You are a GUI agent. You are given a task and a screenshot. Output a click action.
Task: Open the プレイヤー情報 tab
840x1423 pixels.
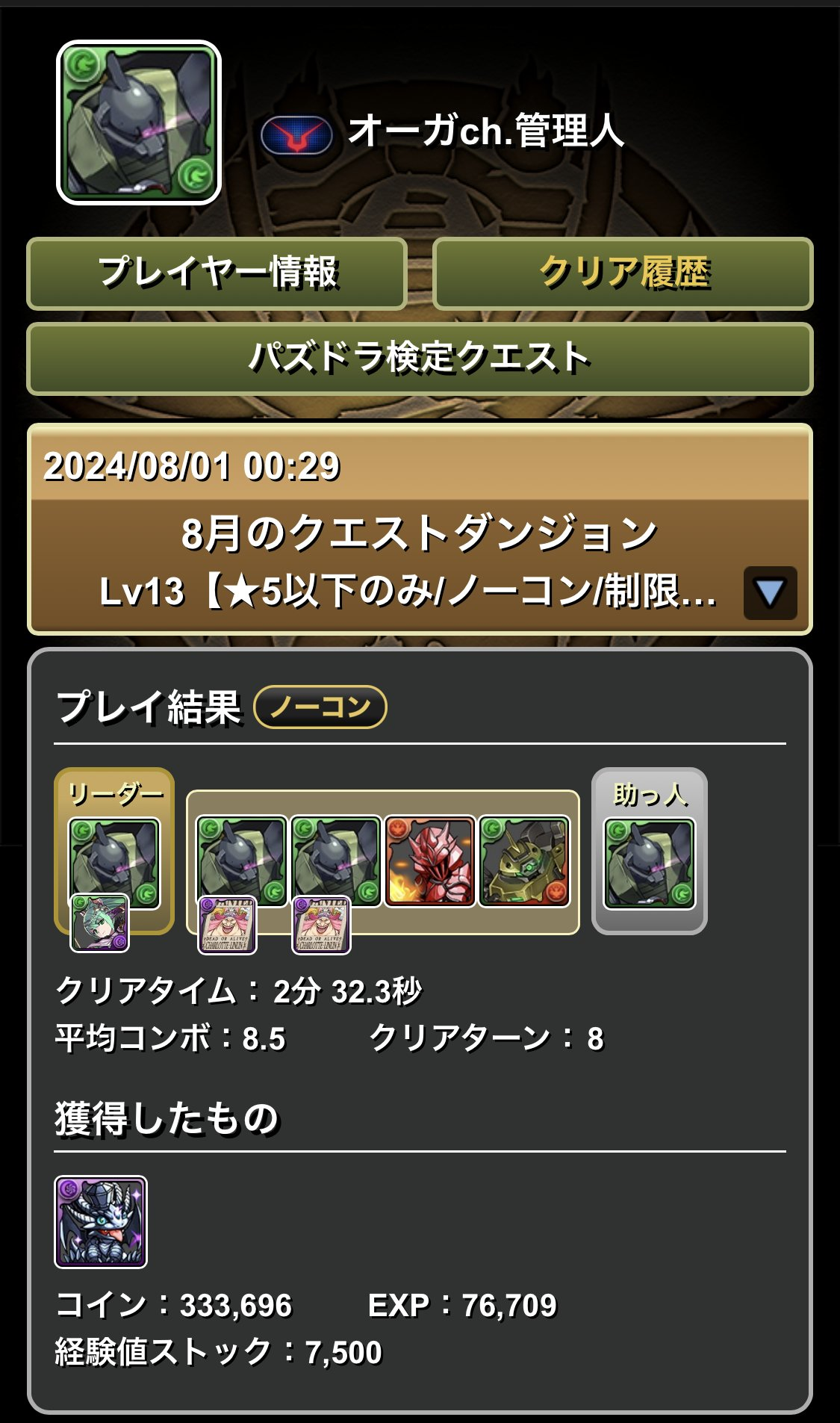coord(217,273)
